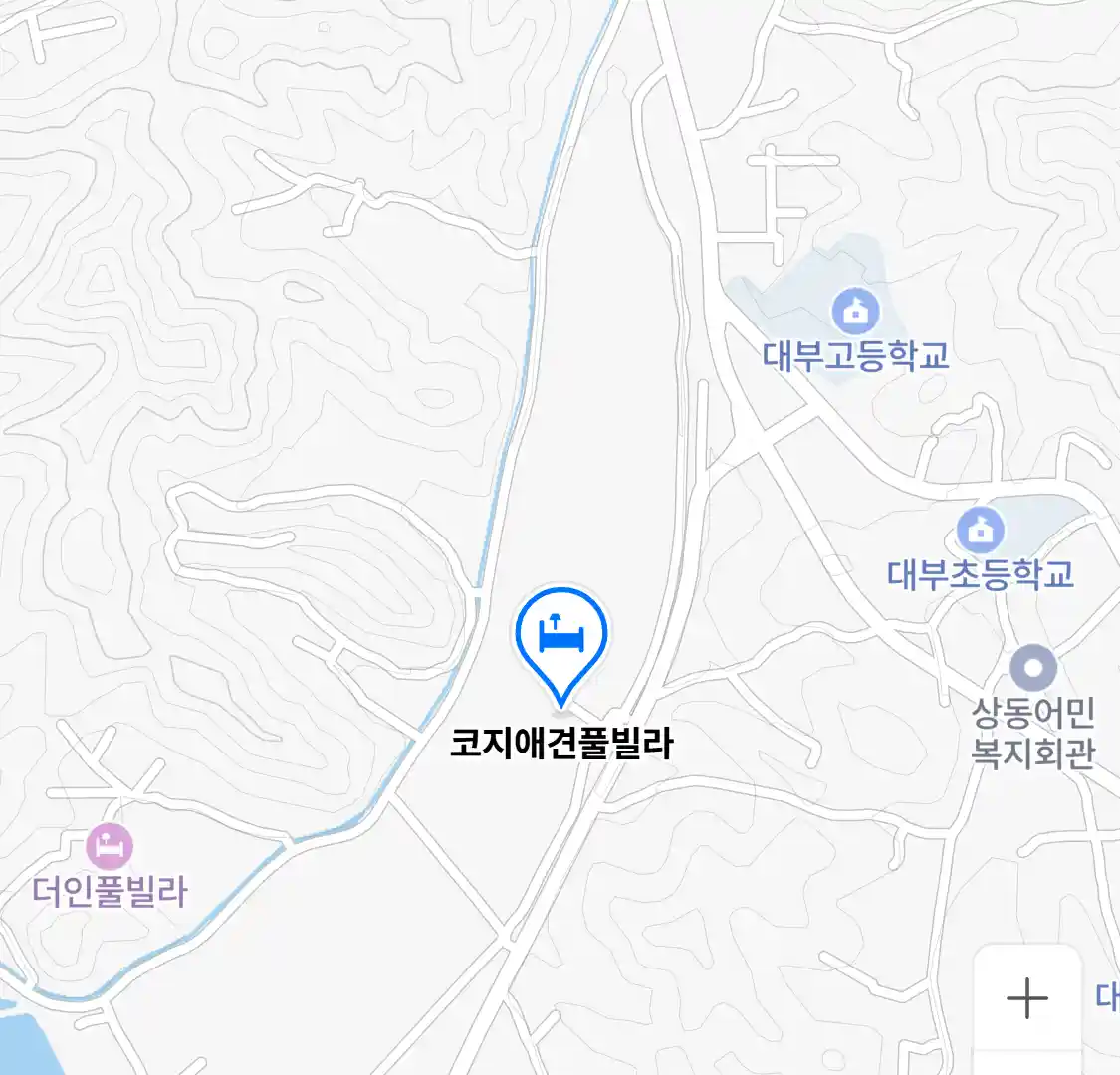The image size is (1120, 1075).
Task: Open the 대부초등학교 map marker
Action: coord(981,531)
